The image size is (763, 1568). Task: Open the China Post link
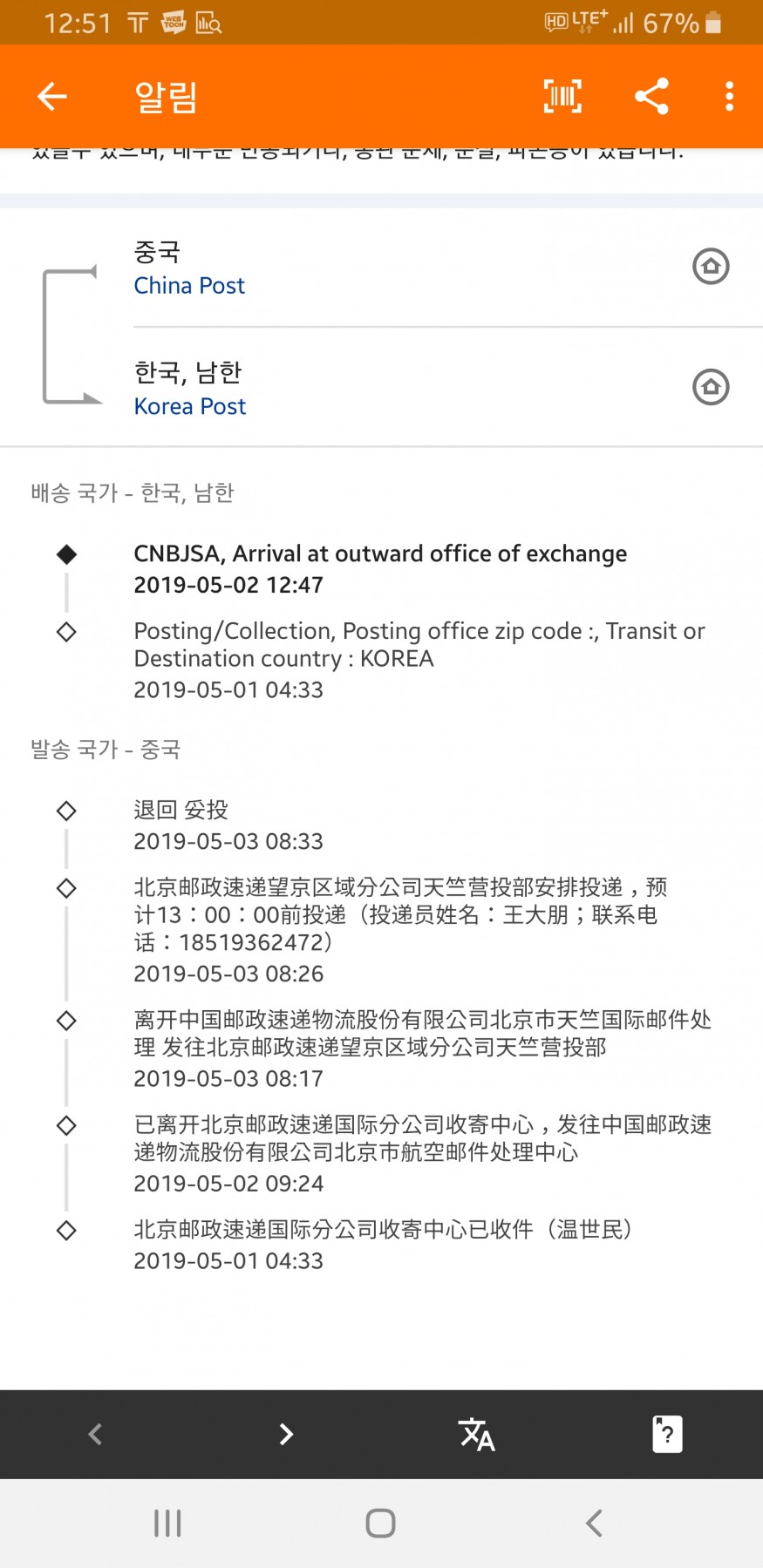[x=189, y=286]
